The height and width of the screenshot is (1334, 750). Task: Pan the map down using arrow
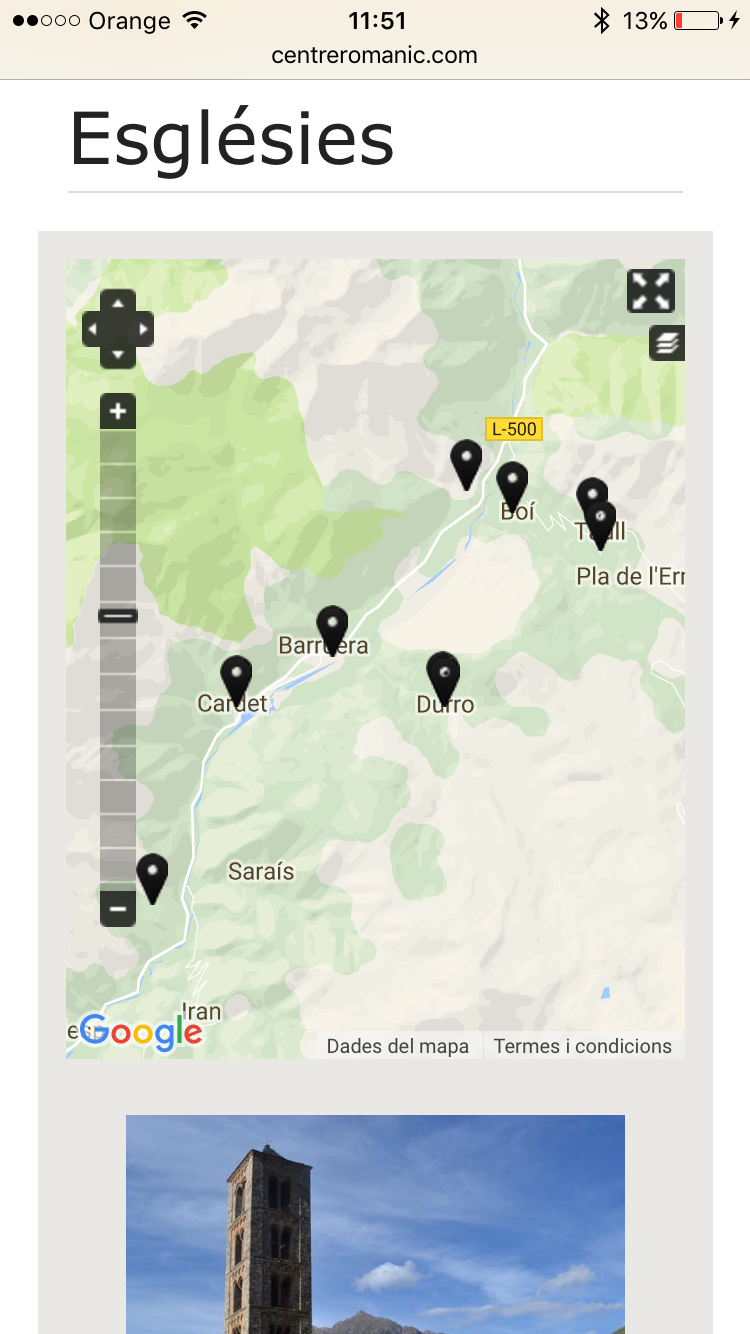[x=118, y=354]
